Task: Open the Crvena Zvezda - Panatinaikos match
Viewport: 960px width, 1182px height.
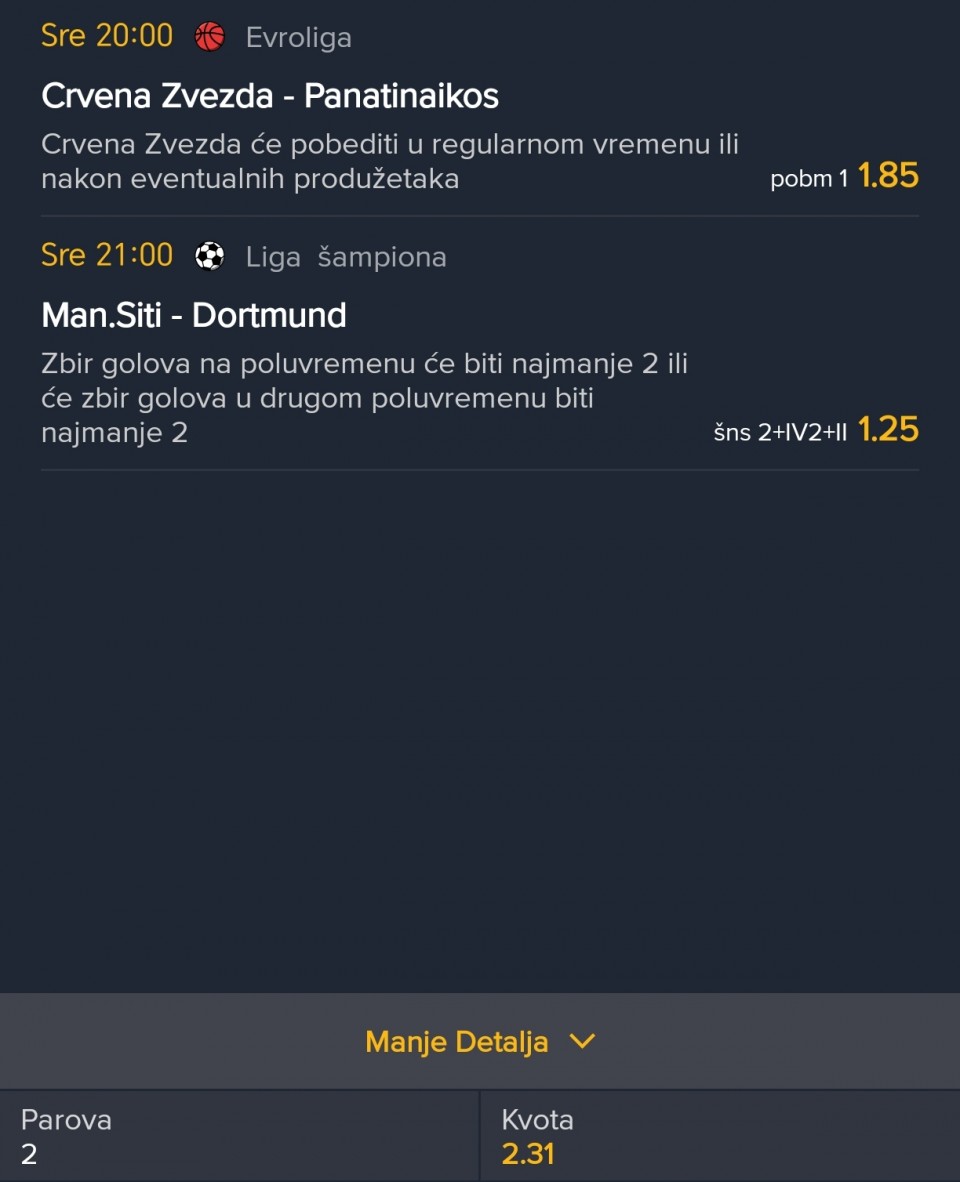Action: click(270, 96)
